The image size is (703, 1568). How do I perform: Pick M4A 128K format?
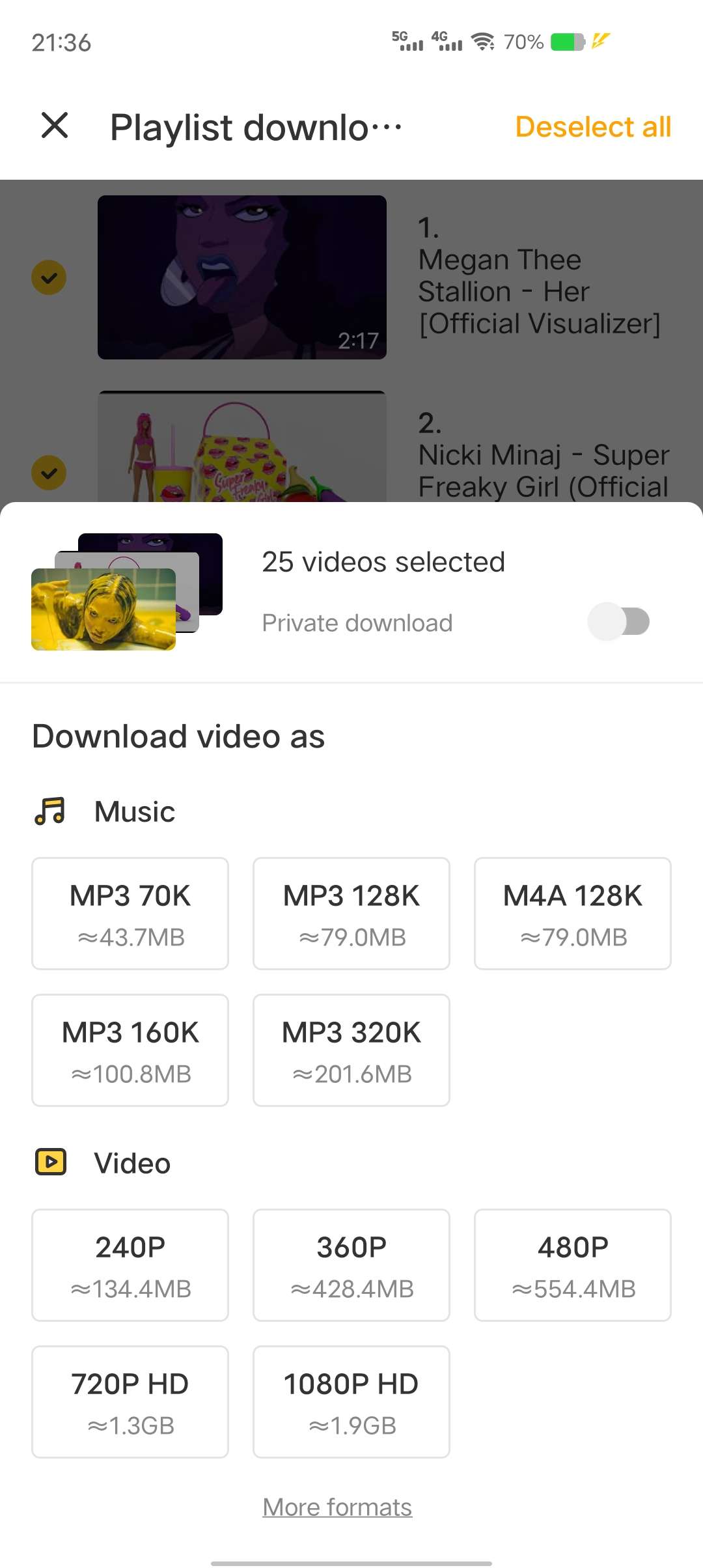[x=573, y=913]
